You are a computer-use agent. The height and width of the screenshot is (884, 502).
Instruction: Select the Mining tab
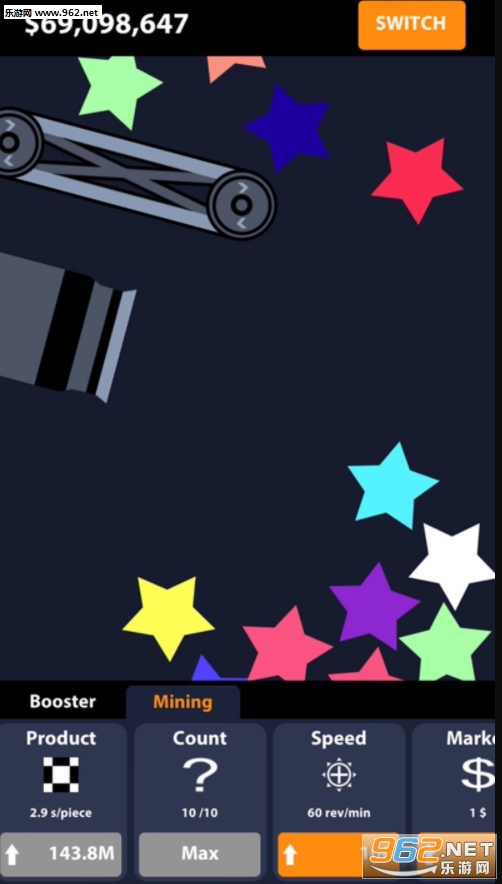click(x=183, y=702)
